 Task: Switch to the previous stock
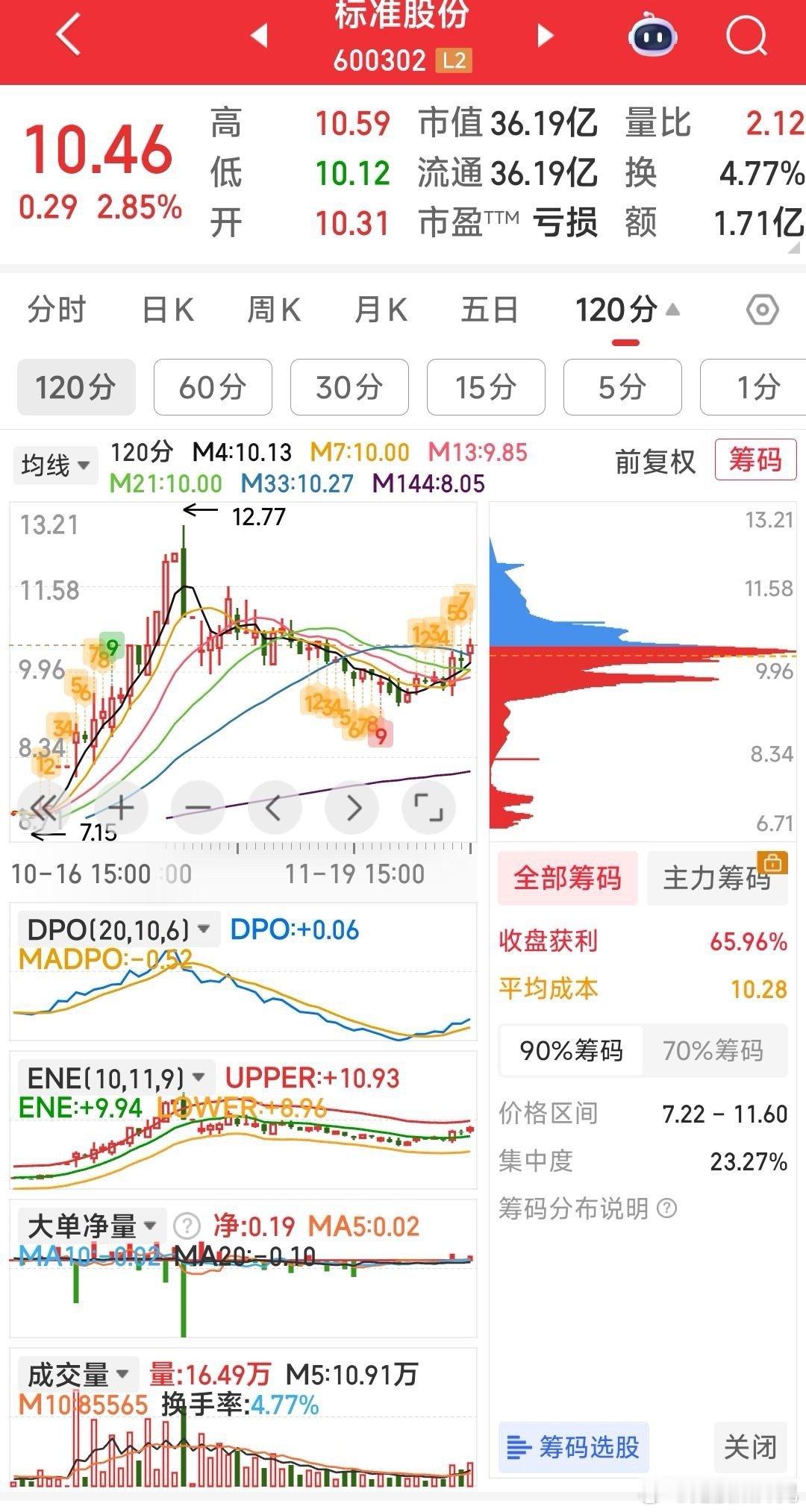point(259,35)
